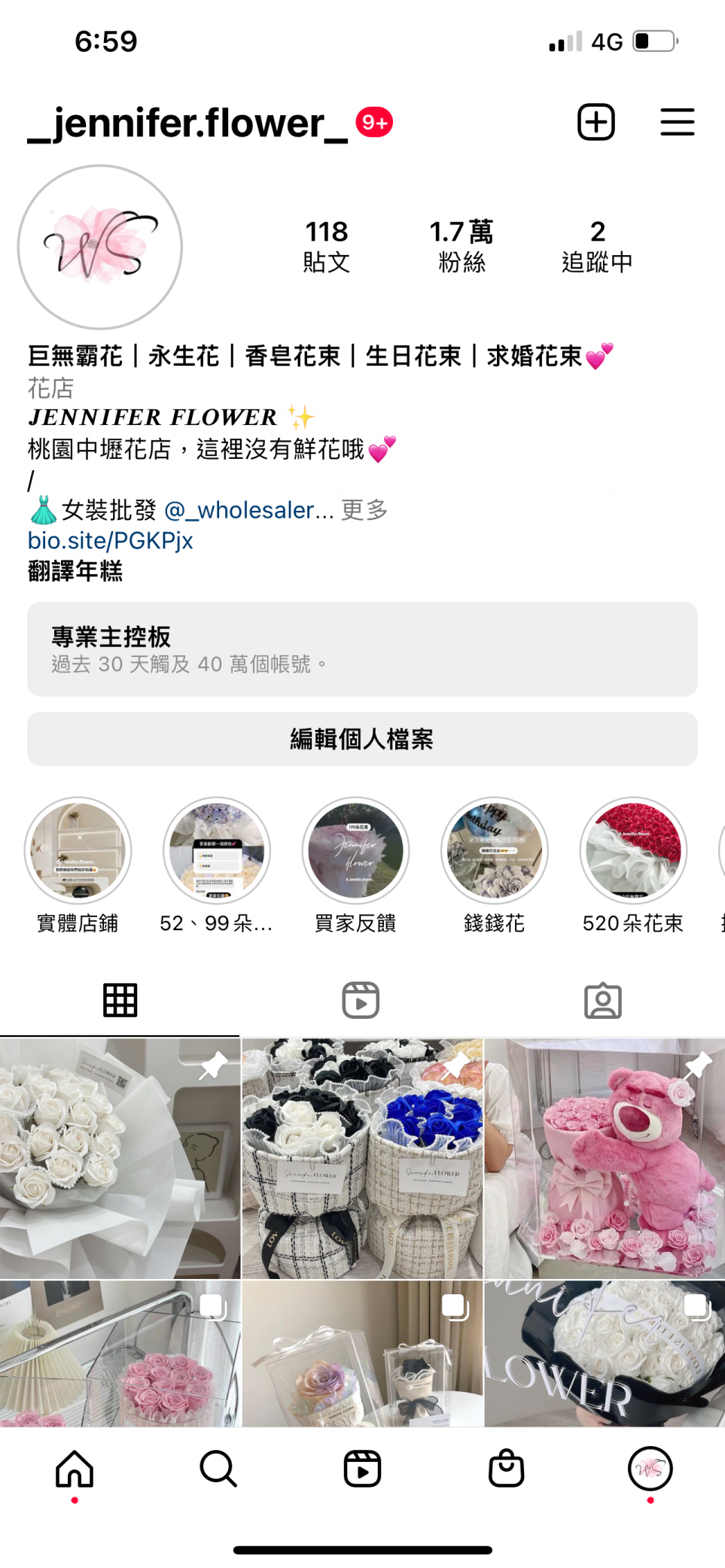This screenshot has width=725, height=1568.
Task: Open the search and explore tab
Action: click(218, 1469)
